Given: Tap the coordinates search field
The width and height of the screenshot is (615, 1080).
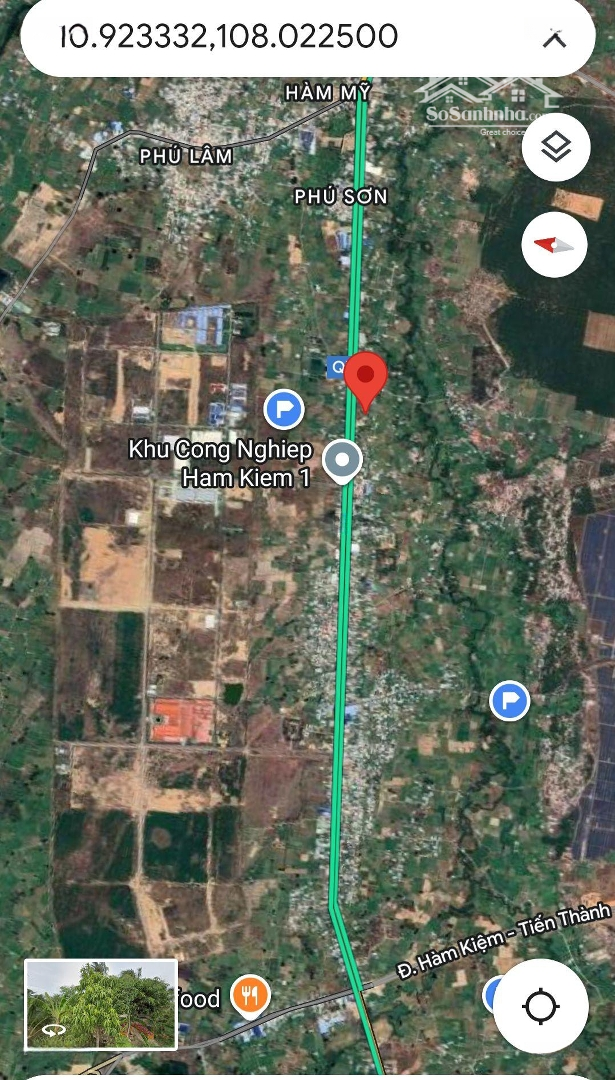Looking at the screenshot, I should (x=280, y=38).
